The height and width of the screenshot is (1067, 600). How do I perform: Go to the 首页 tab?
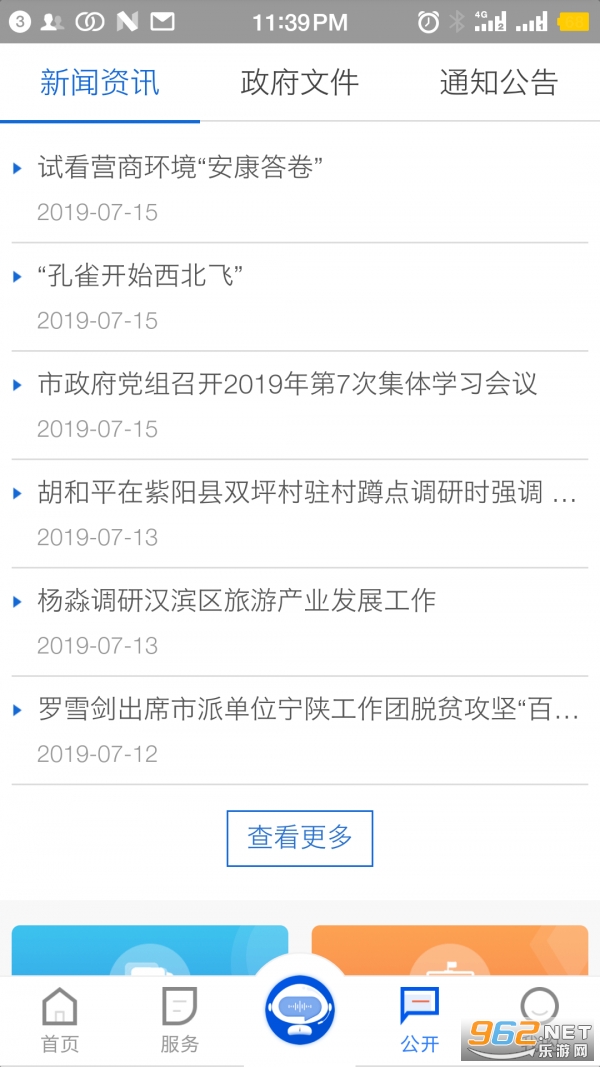60,1020
